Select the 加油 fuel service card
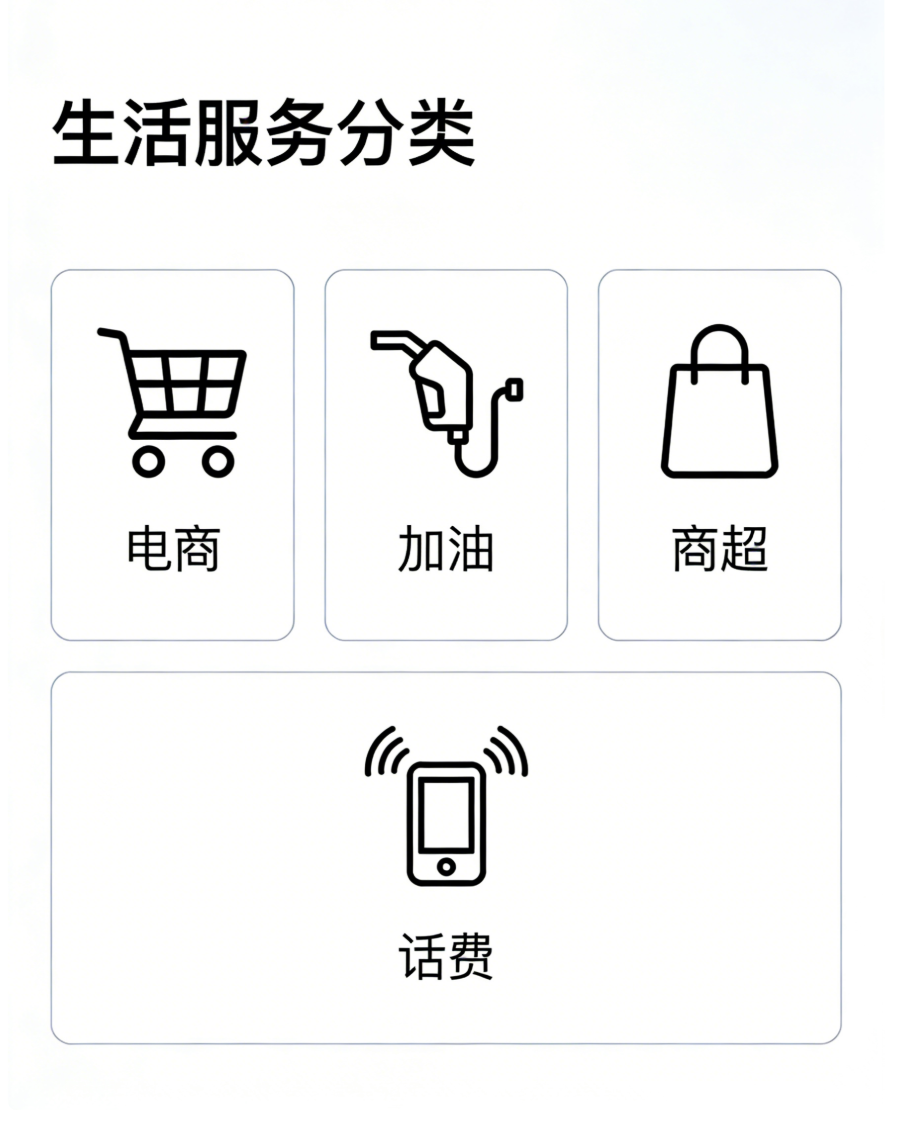The height and width of the screenshot is (1130, 907). [x=446, y=455]
